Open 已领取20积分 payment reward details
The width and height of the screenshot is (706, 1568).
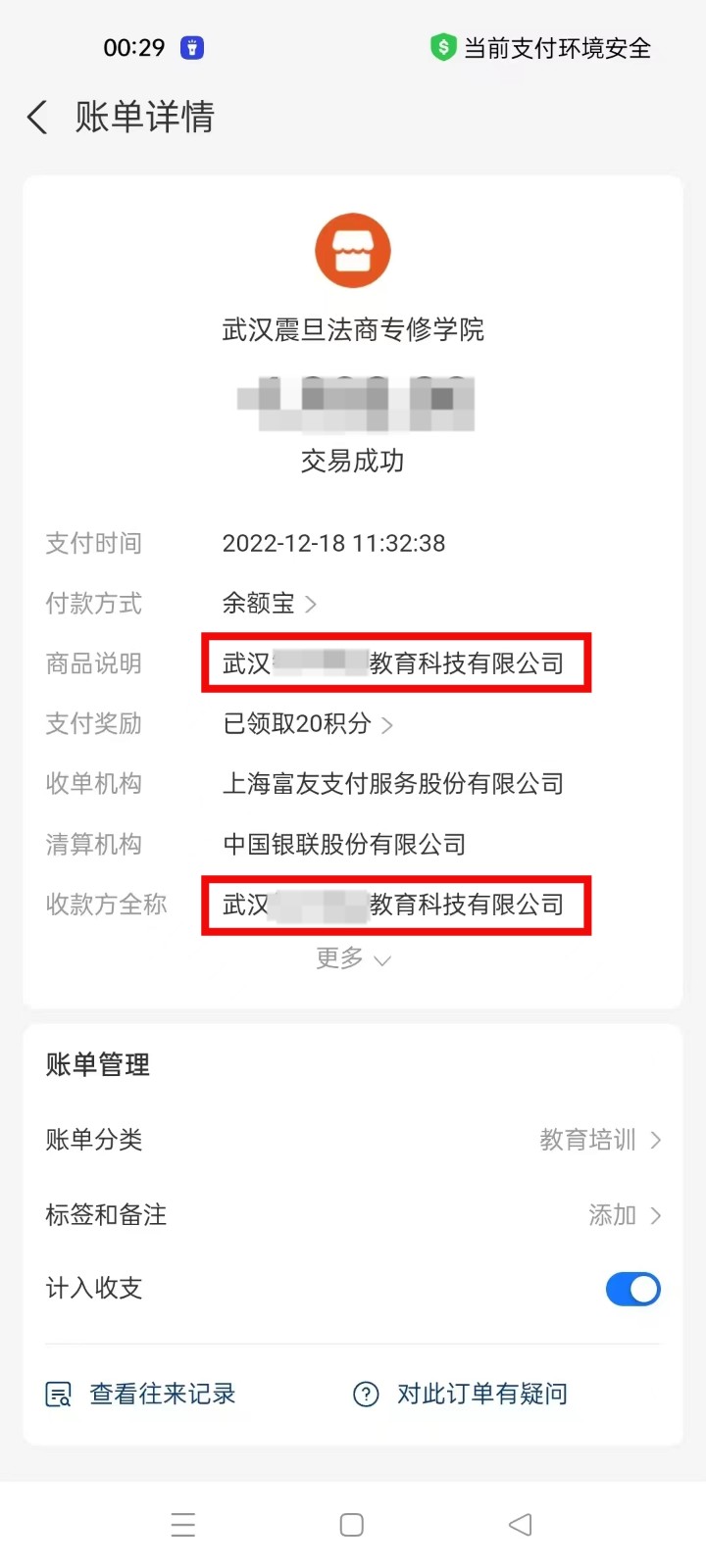(x=307, y=724)
